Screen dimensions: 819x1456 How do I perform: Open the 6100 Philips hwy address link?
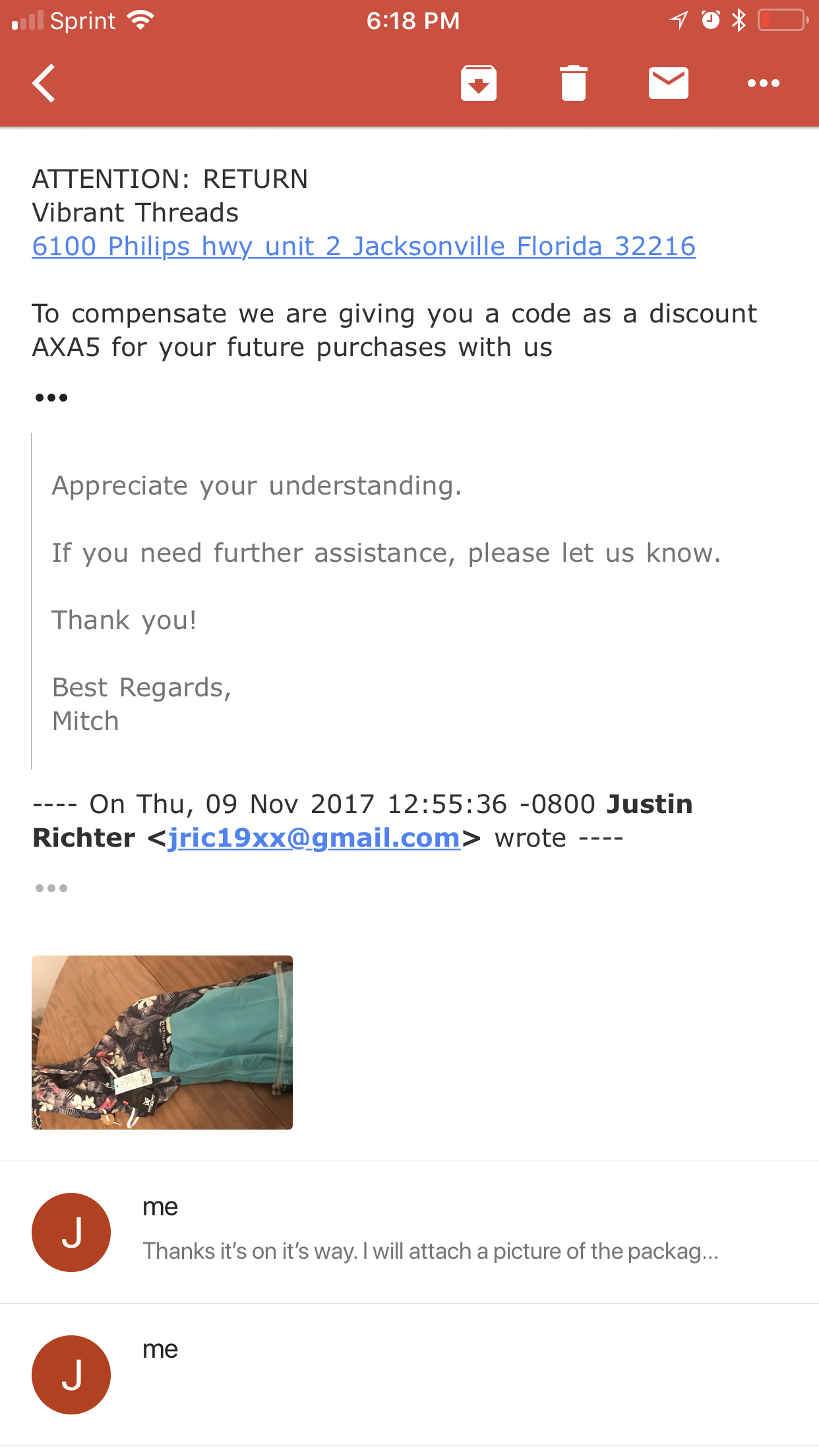[364, 247]
